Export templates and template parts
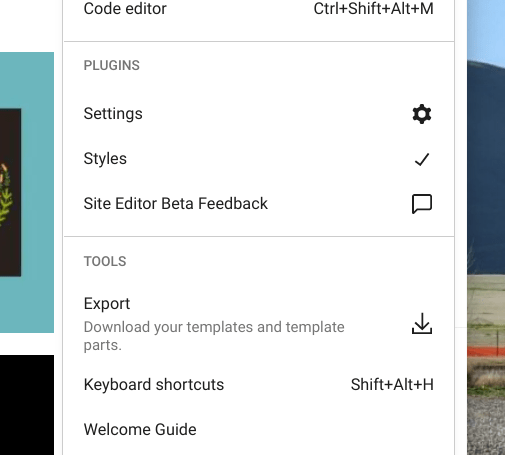The height and width of the screenshot is (455, 505). [x=259, y=324]
